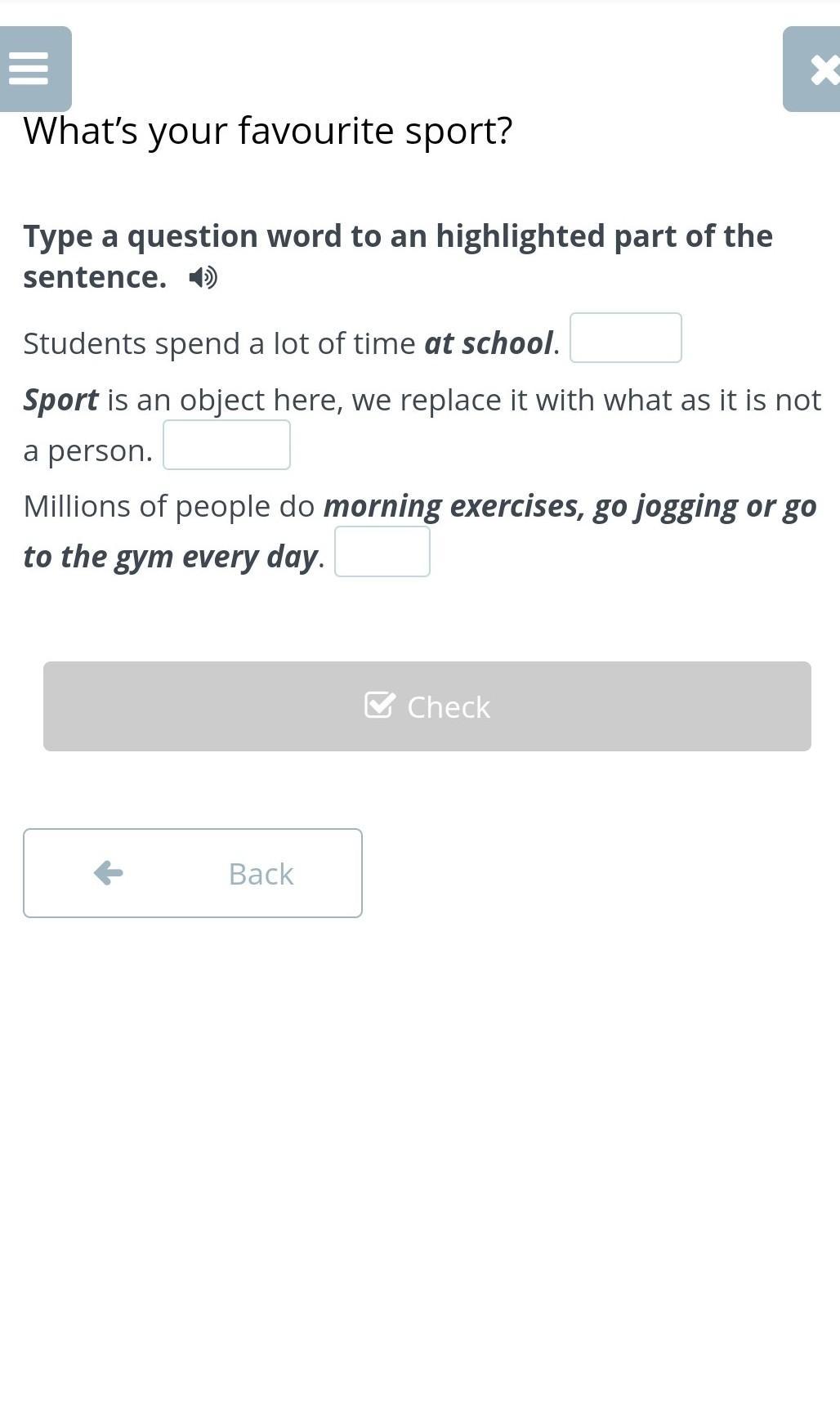Screen dimensions: 840x1407
Task: Play the audio speaker icon beside instructions
Action: tap(203, 278)
